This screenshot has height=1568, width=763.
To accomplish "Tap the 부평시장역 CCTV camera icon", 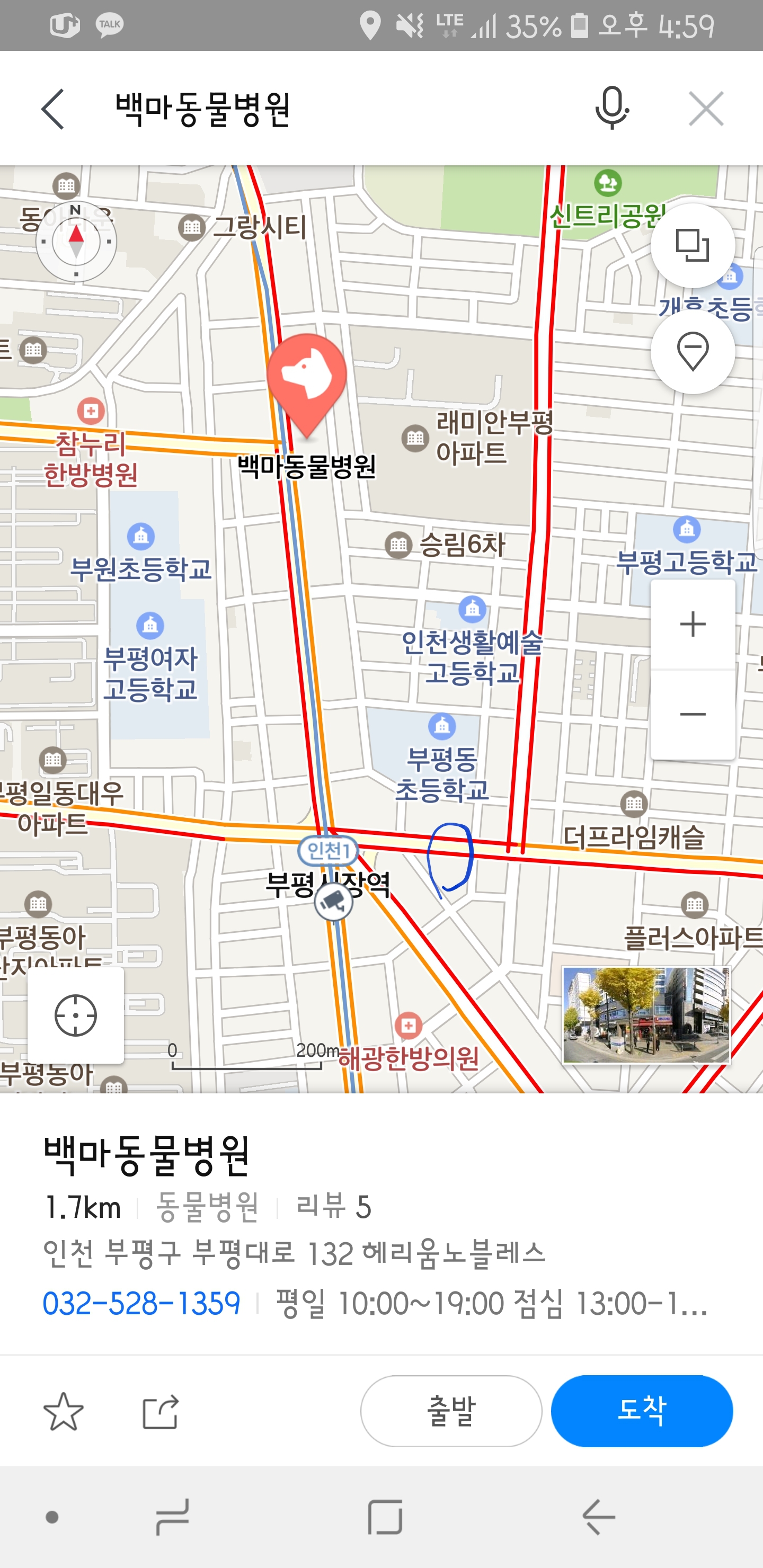I will point(334,902).
